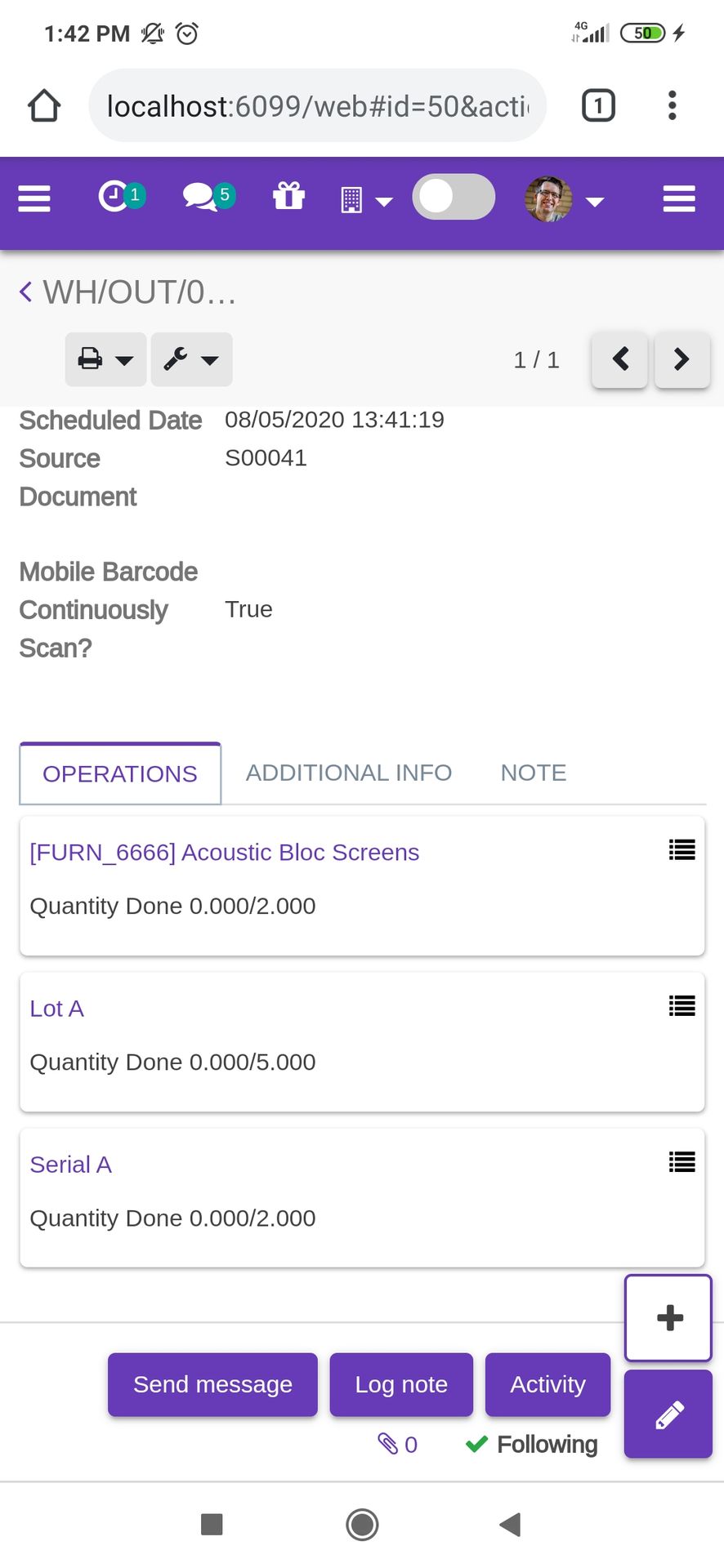724x1568 pixels.
Task: Go to the previous record
Action: pos(619,359)
